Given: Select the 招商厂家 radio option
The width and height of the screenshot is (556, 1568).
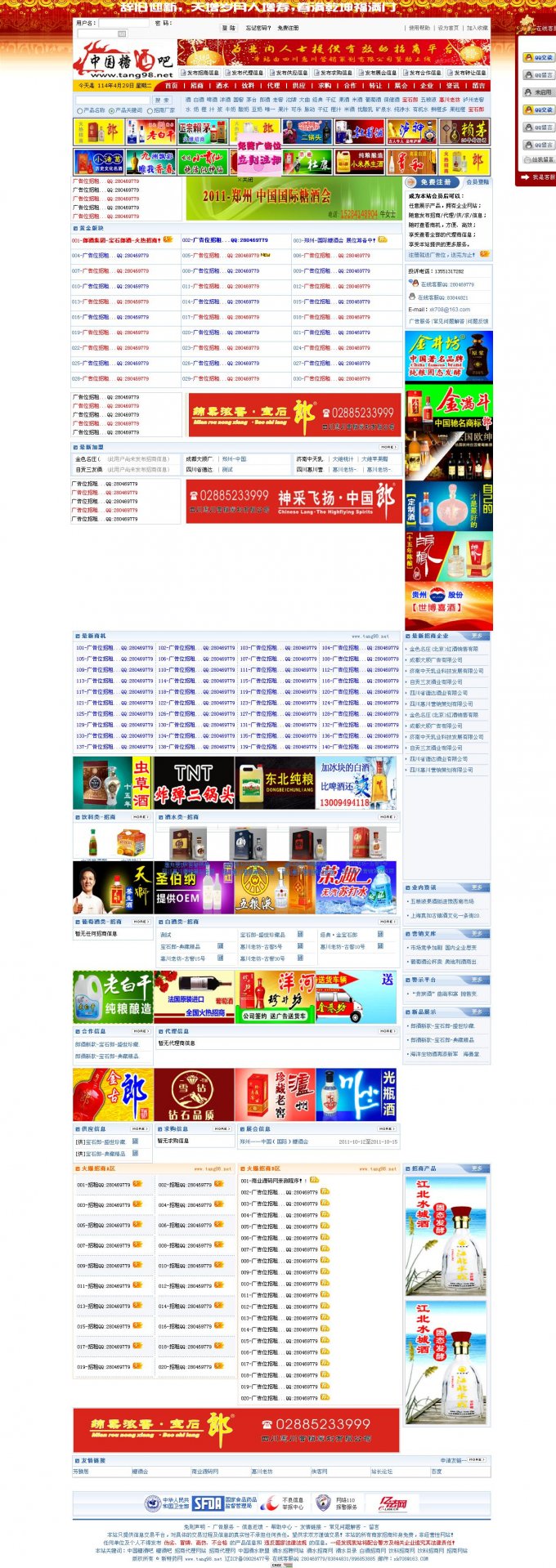Looking at the screenshot, I should point(150,110).
